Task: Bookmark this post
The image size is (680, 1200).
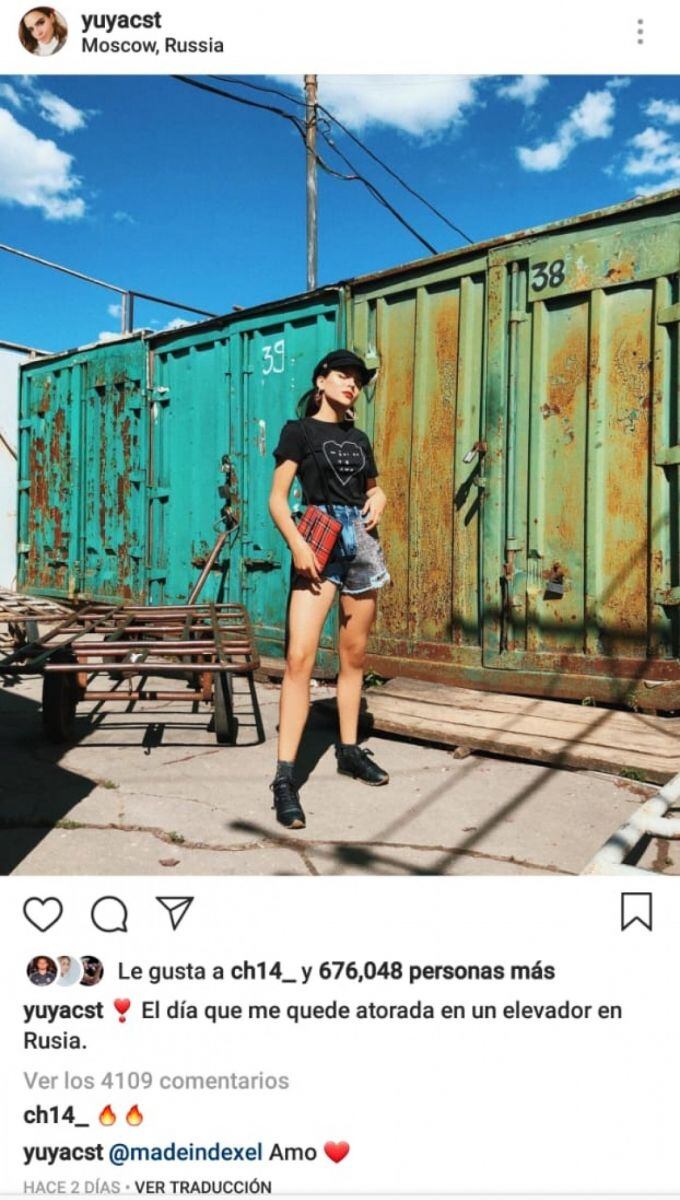Action: pos(636,912)
